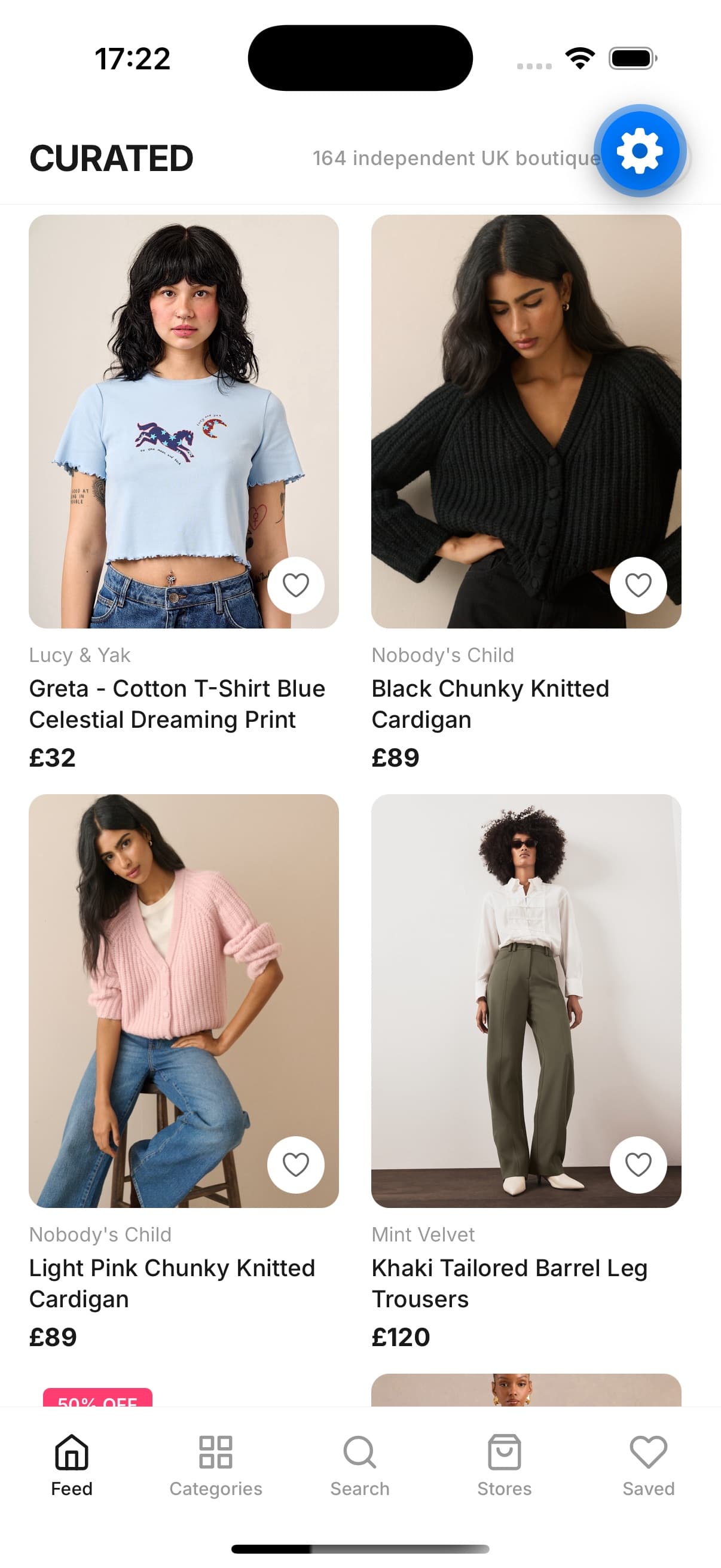
Task: Save the Greta Cotton T-Shirt with heart
Action: (296, 585)
